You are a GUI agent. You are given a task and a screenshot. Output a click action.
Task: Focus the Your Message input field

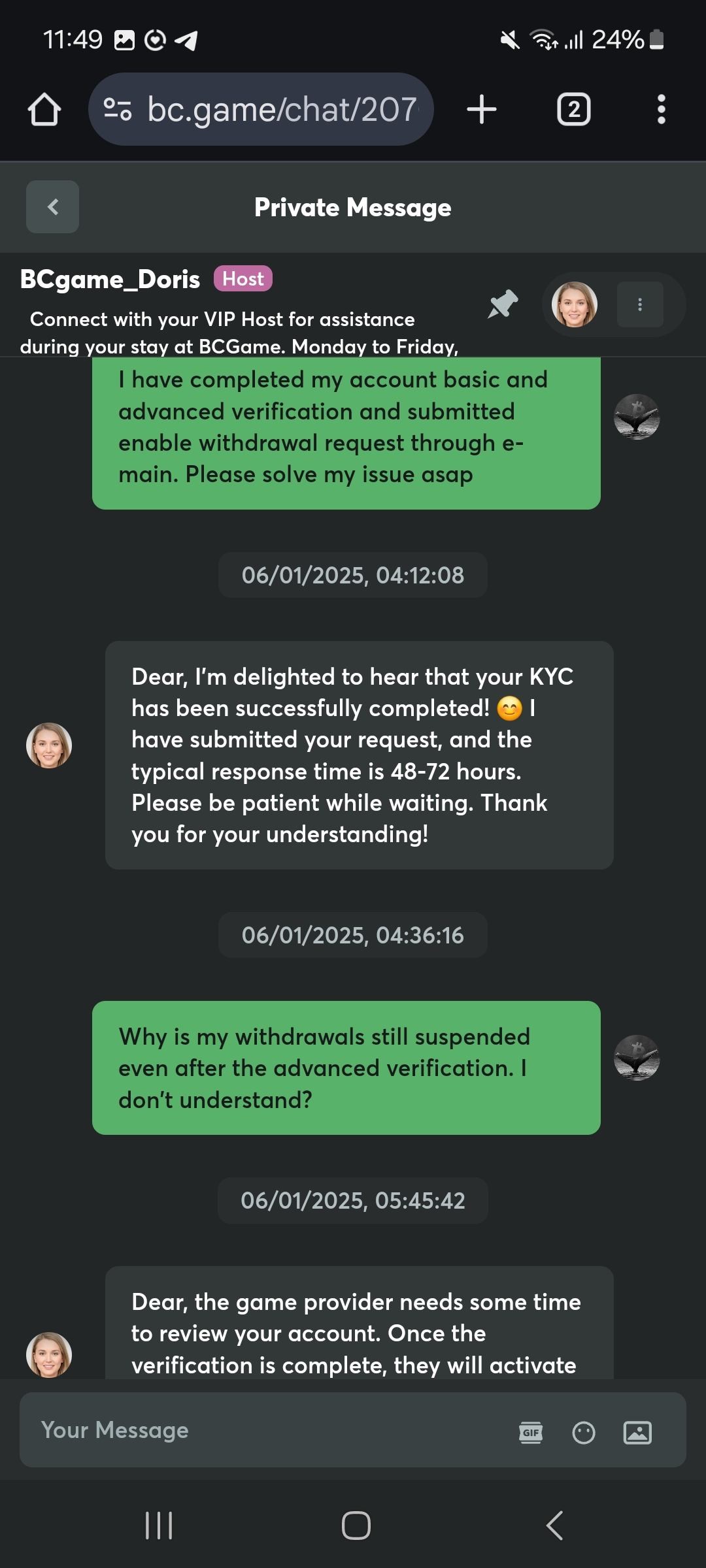tap(261, 1430)
